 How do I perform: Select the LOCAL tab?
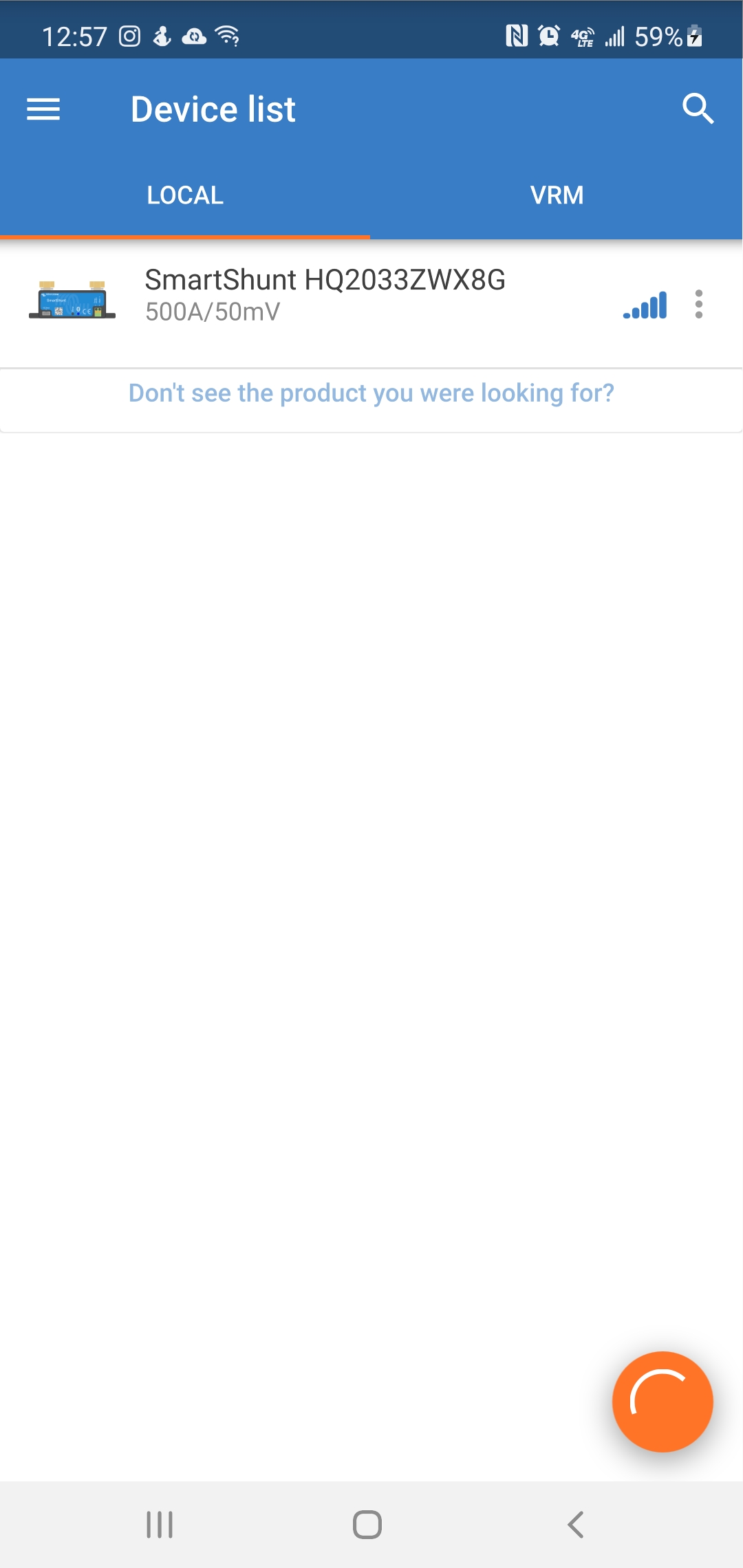coord(185,195)
